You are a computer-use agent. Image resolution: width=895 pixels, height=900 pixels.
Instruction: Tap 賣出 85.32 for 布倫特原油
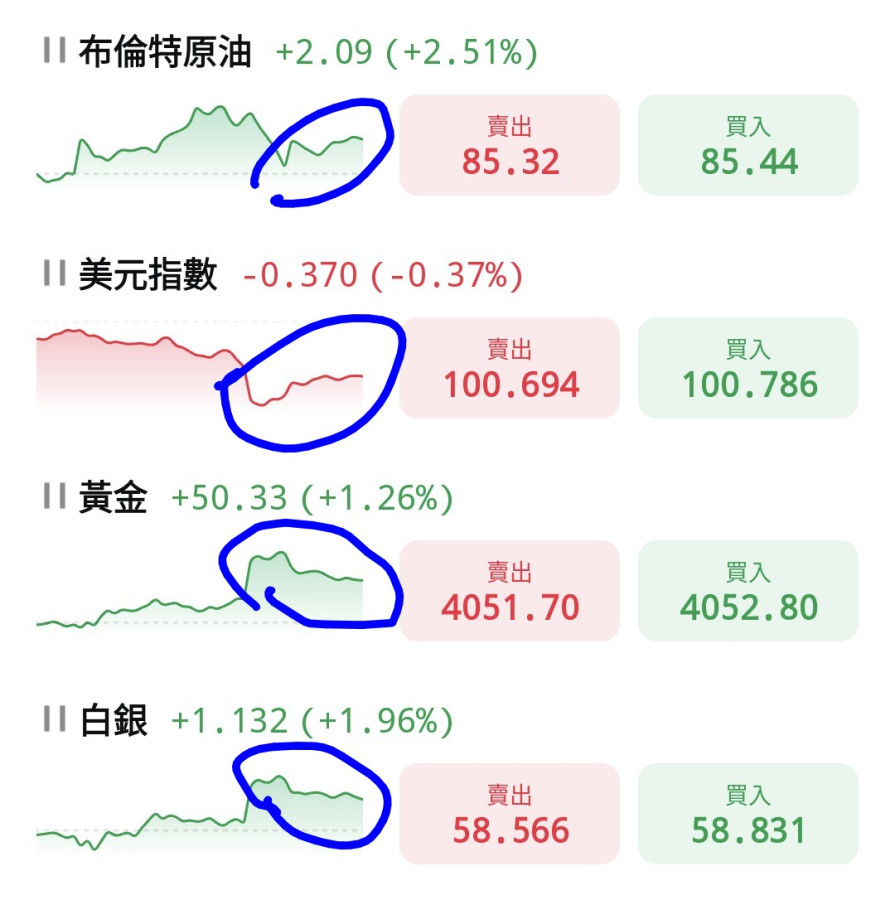(509, 145)
